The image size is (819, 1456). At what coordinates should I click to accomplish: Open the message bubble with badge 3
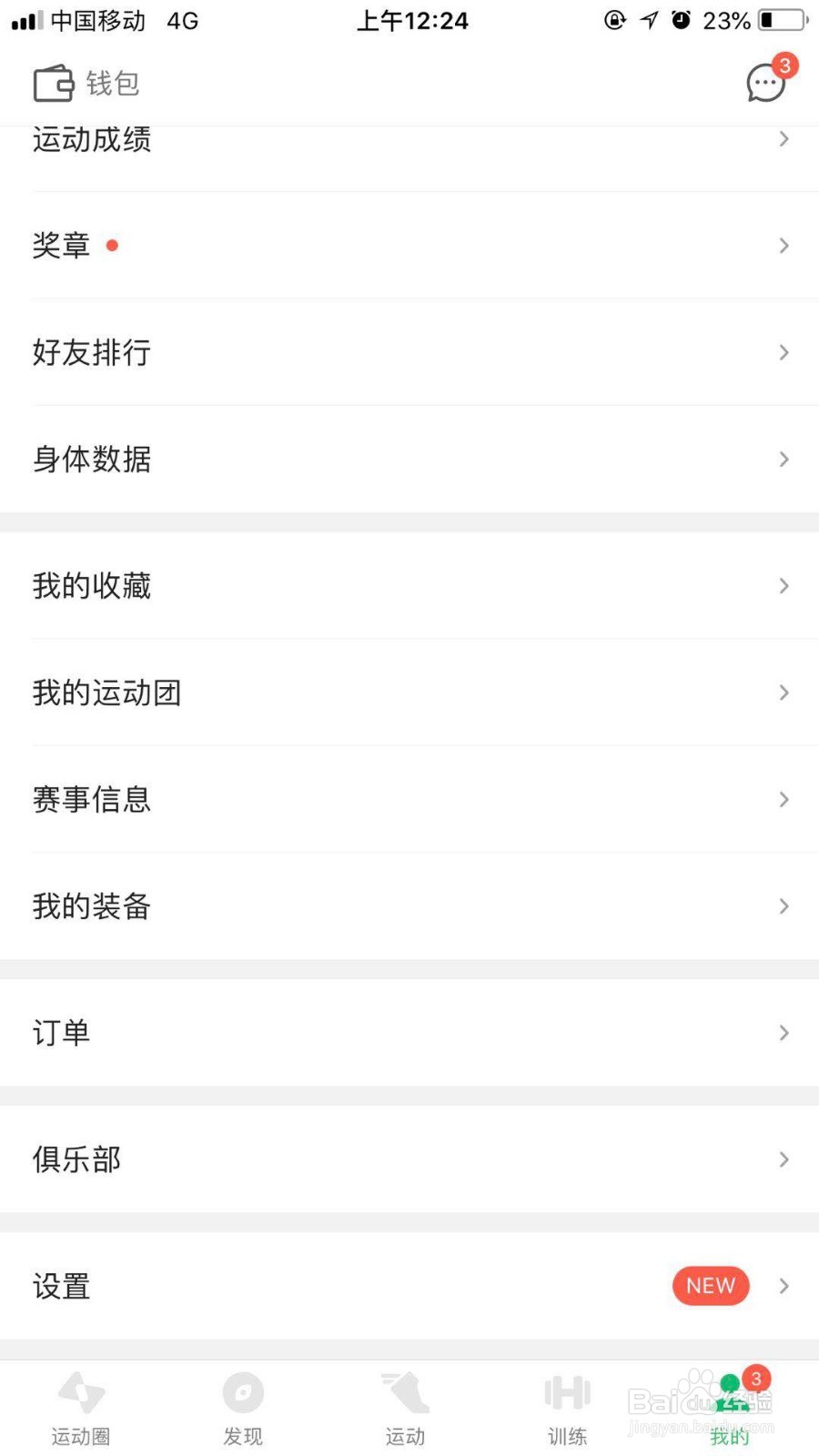pyautogui.click(x=765, y=83)
